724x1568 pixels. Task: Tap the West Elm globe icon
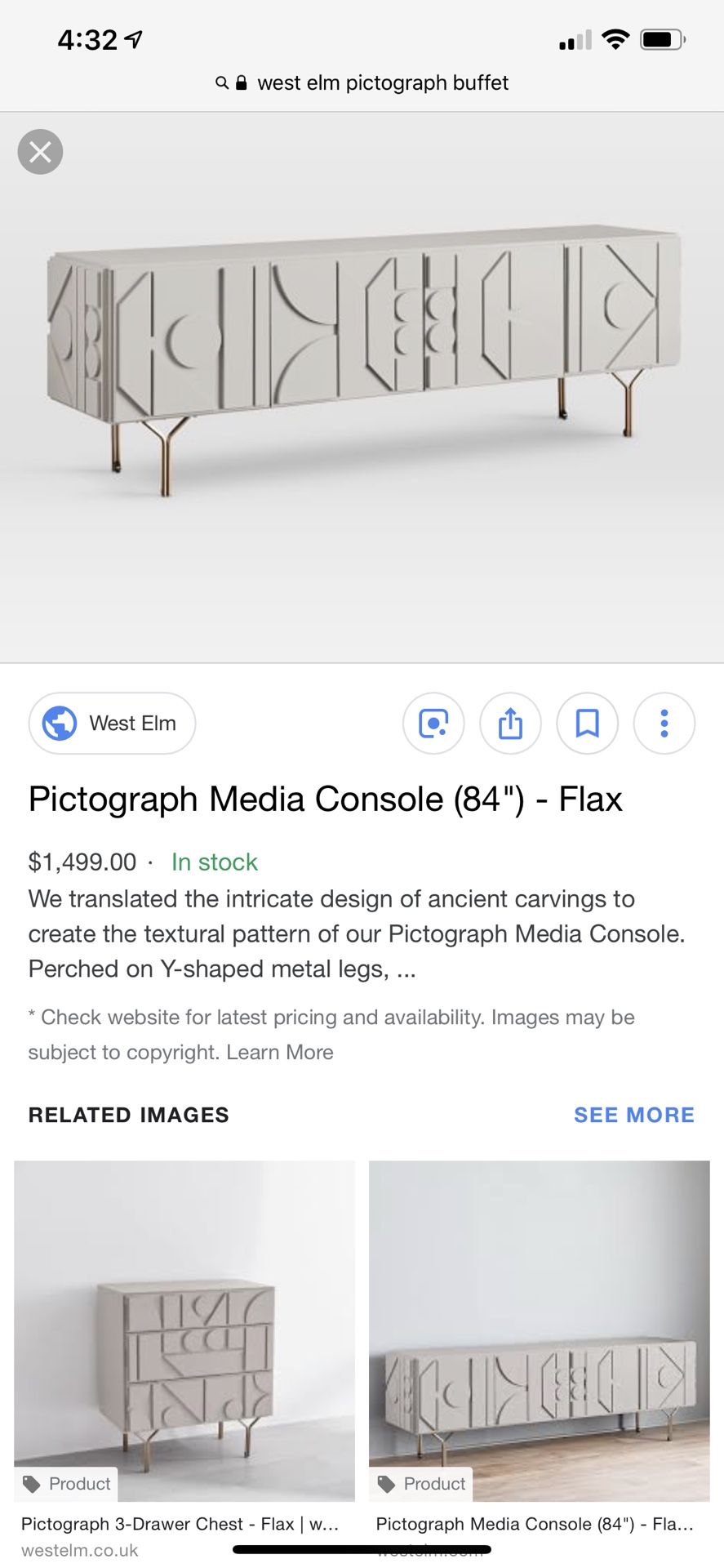[x=59, y=723]
